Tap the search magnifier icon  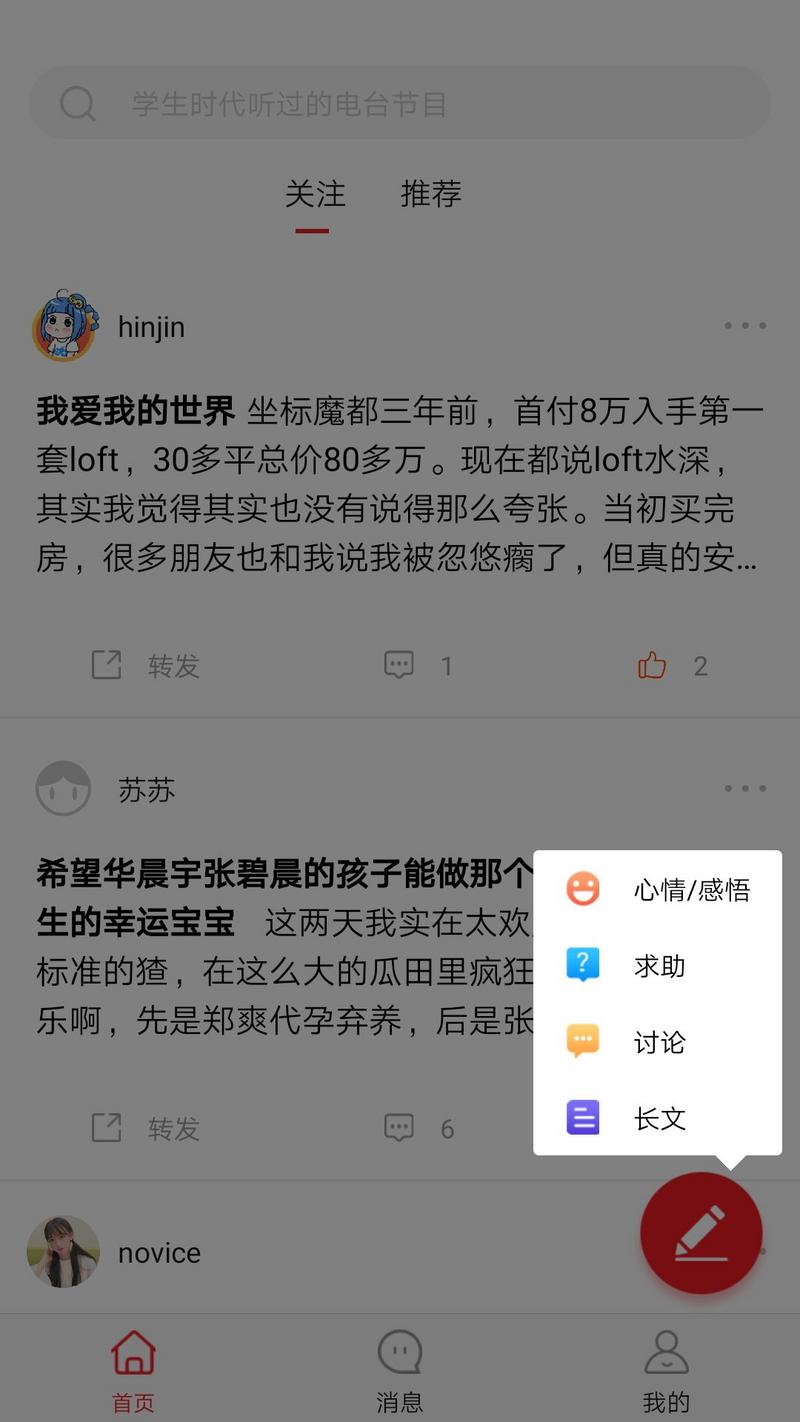[78, 103]
